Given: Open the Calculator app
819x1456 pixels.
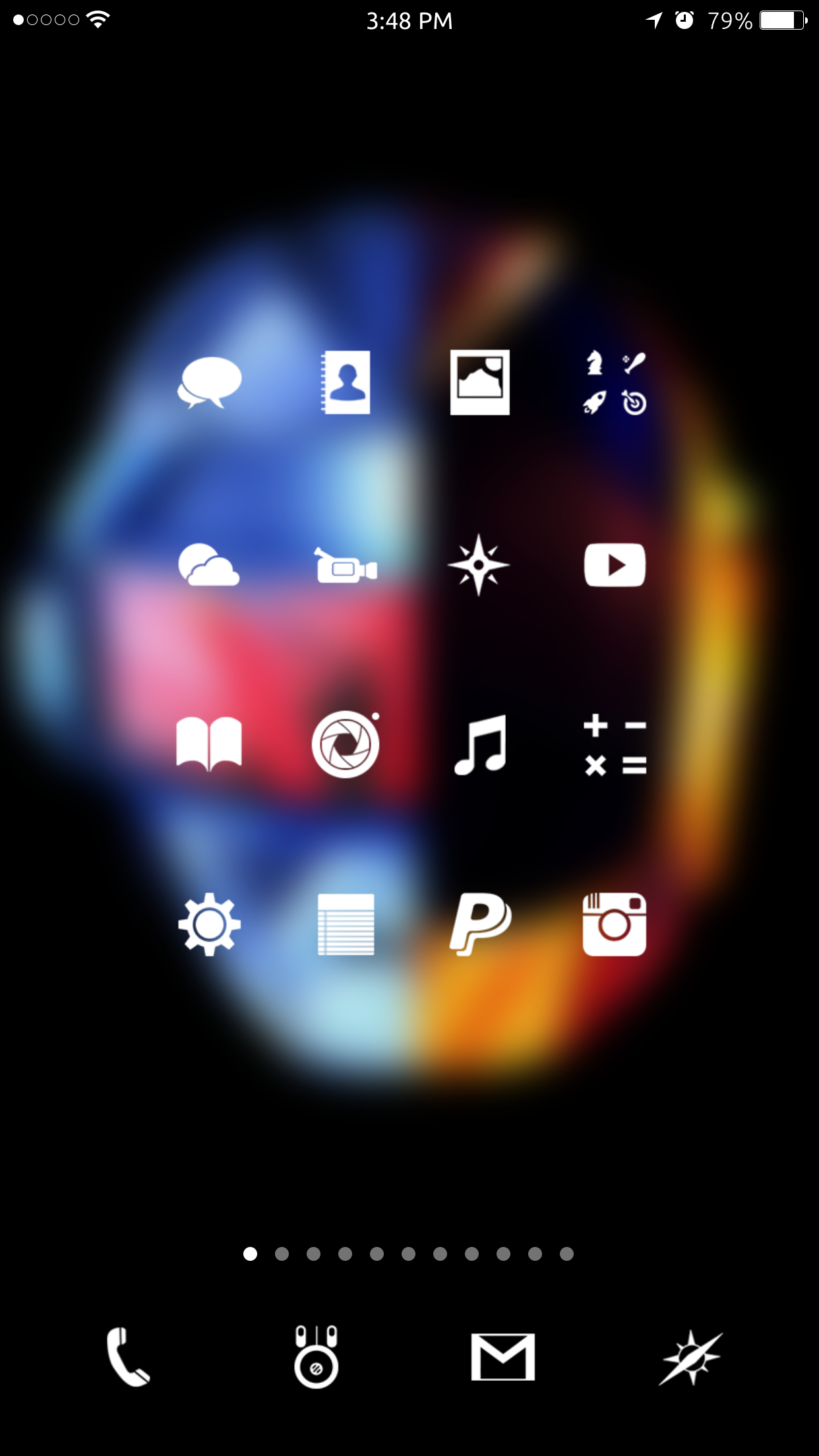Looking at the screenshot, I should 615,744.
